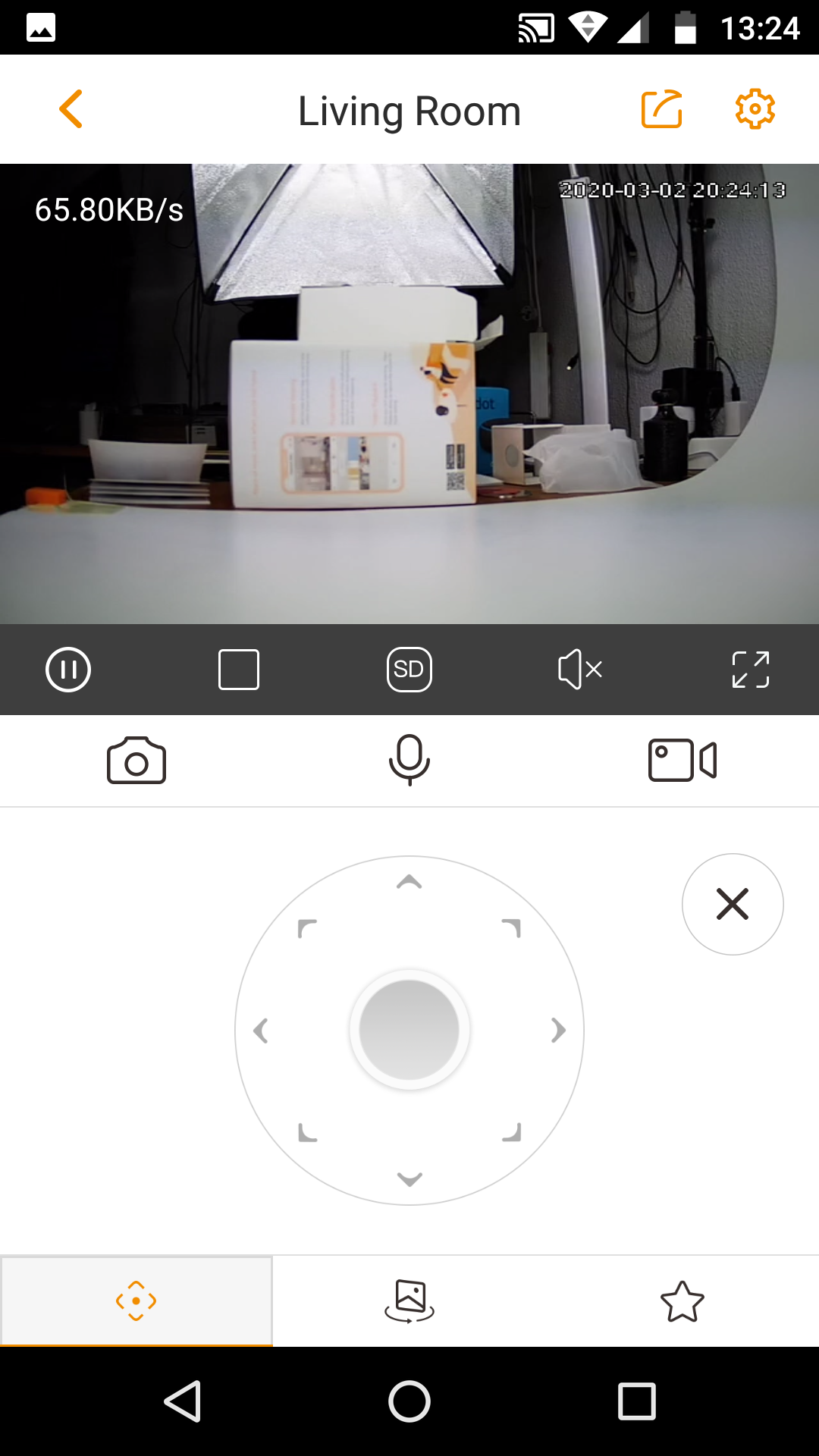Go back using the orange arrow
Image resolution: width=819 pixels, height=1456 pixels.
71,109
